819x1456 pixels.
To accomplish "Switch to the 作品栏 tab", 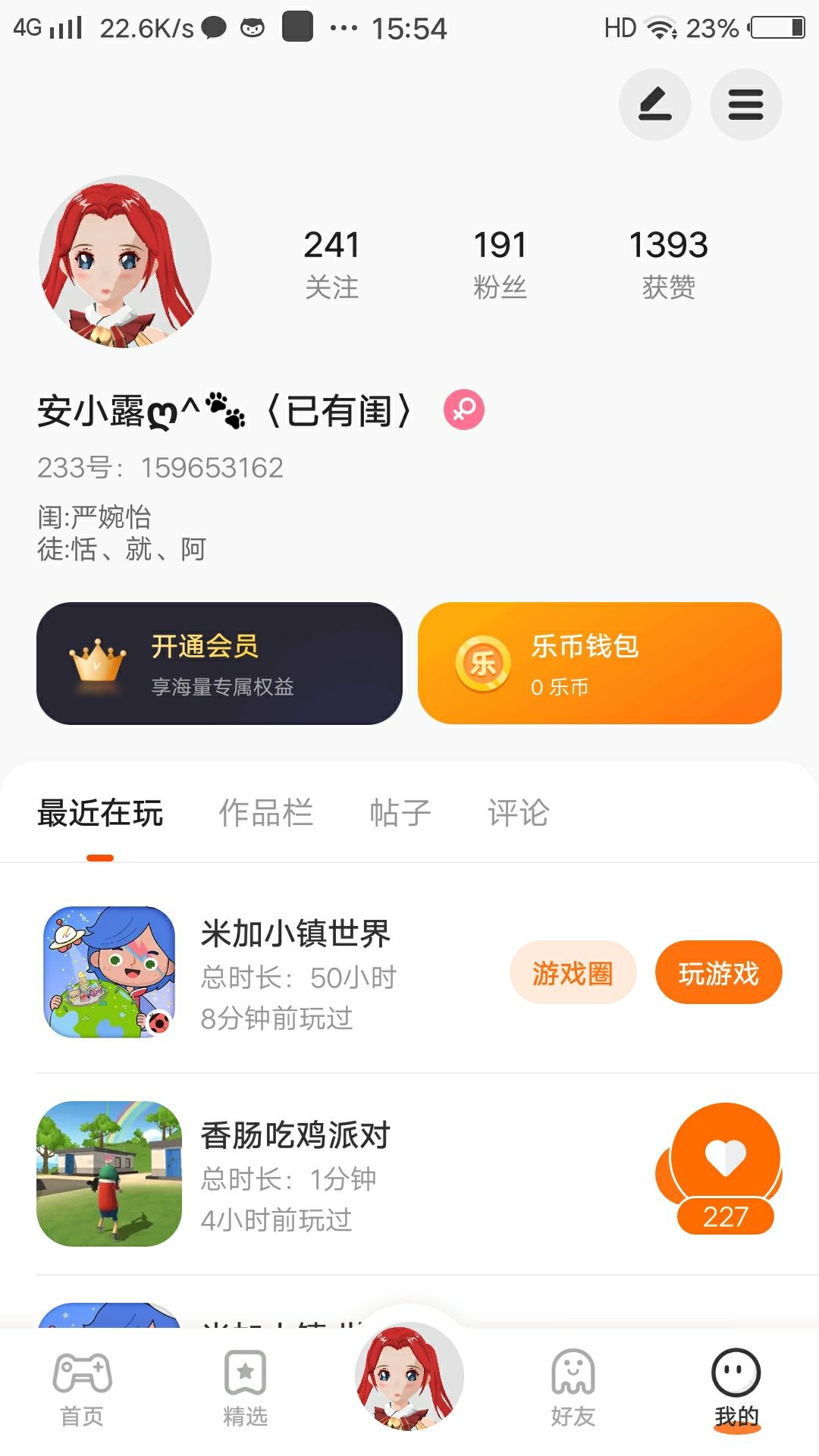I will (265, 814).
